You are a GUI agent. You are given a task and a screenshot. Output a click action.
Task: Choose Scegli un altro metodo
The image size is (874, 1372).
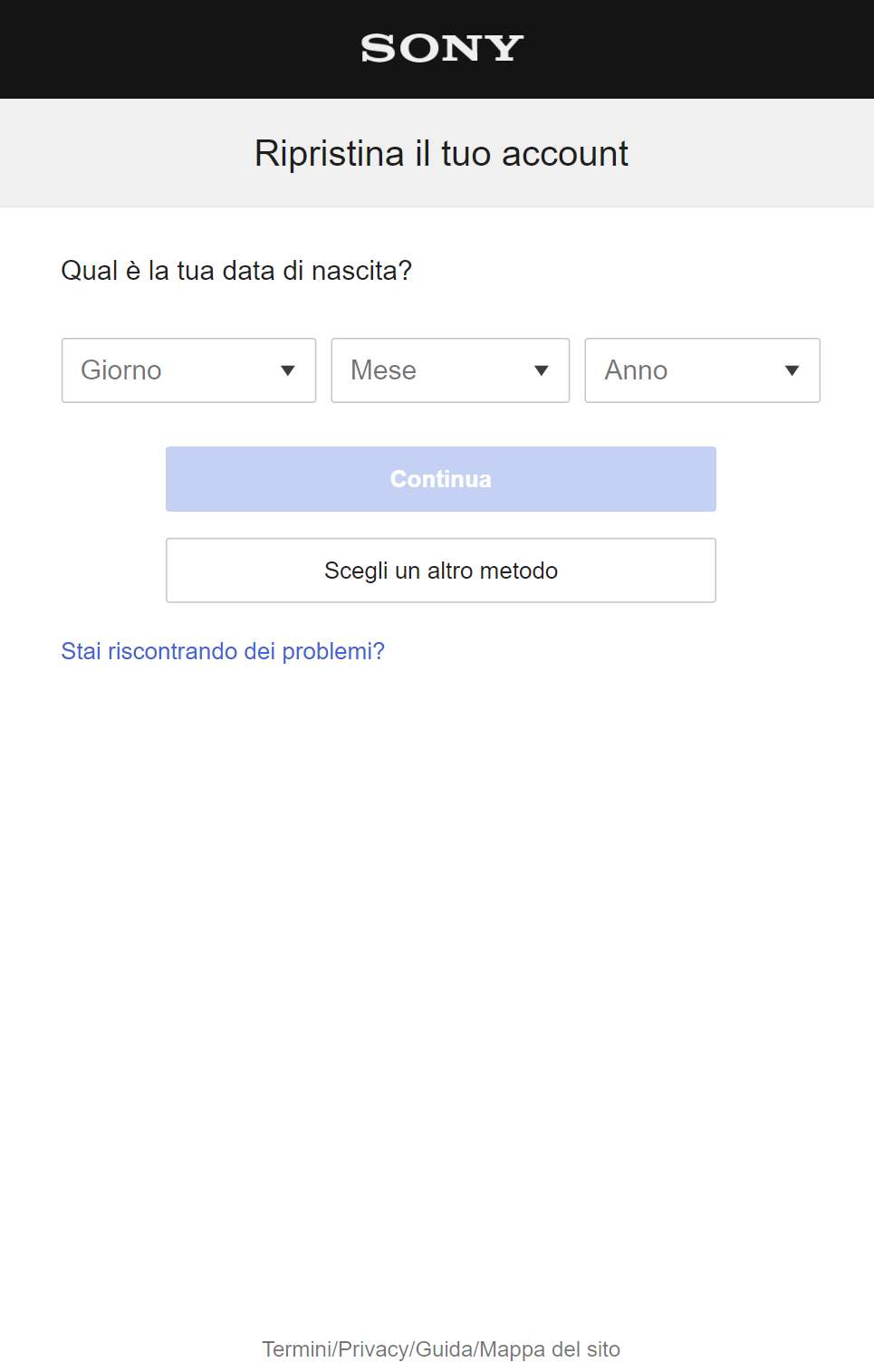[440, 571]
